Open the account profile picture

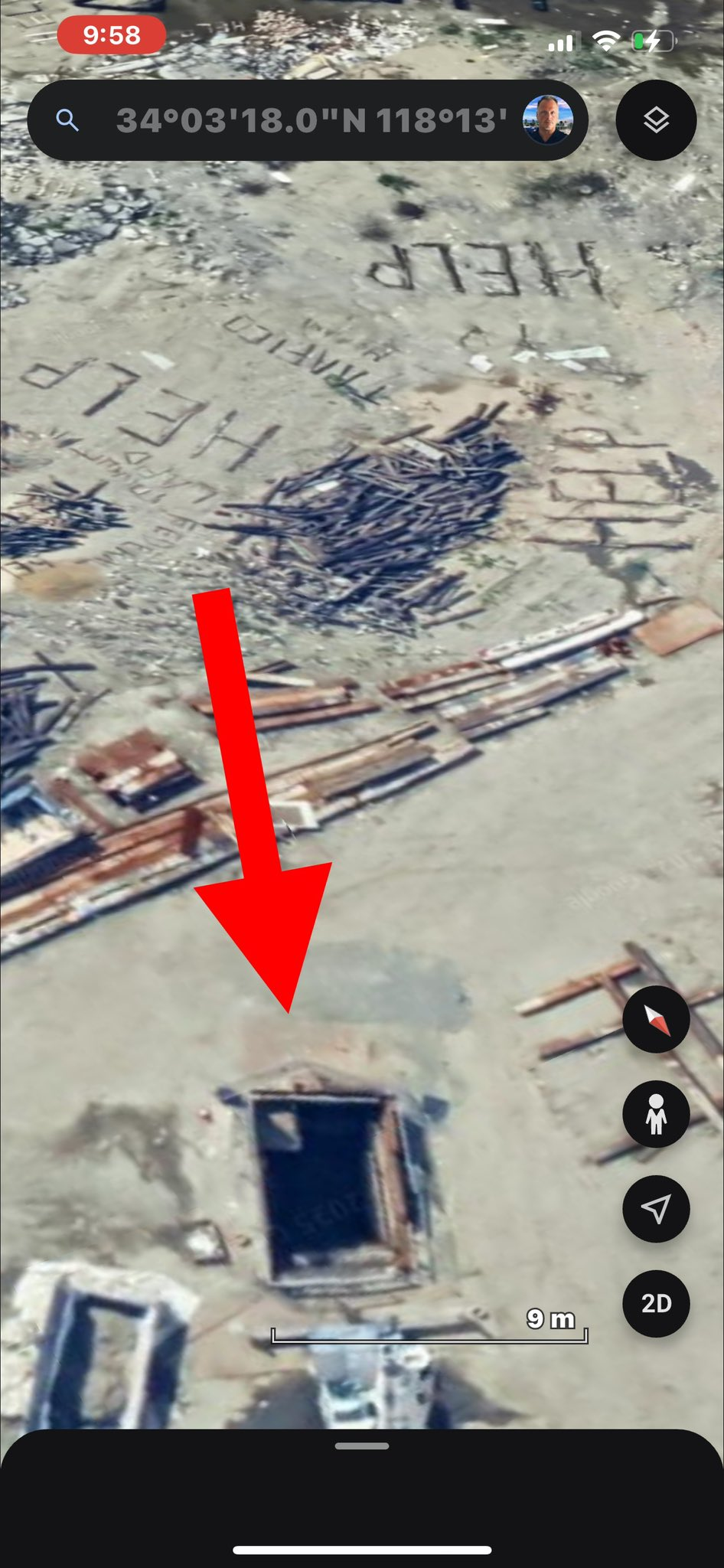tap(548, 120)
